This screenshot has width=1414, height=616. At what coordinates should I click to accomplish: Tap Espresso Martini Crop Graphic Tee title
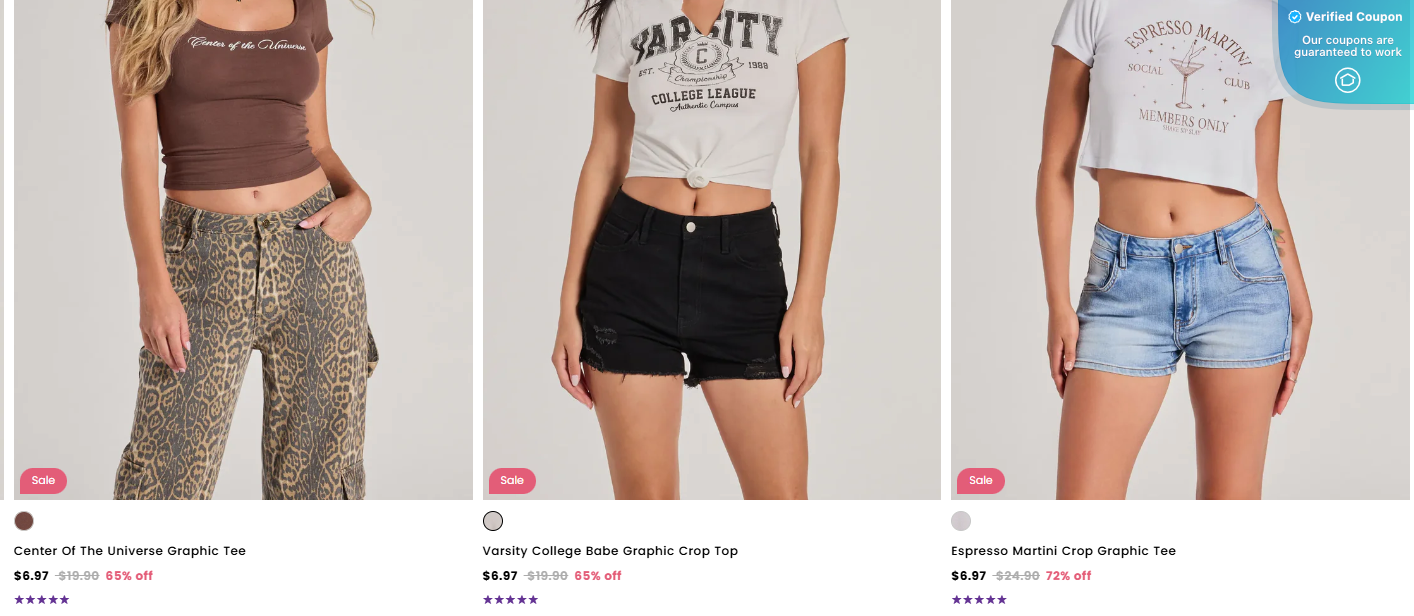coord(1063,551)
